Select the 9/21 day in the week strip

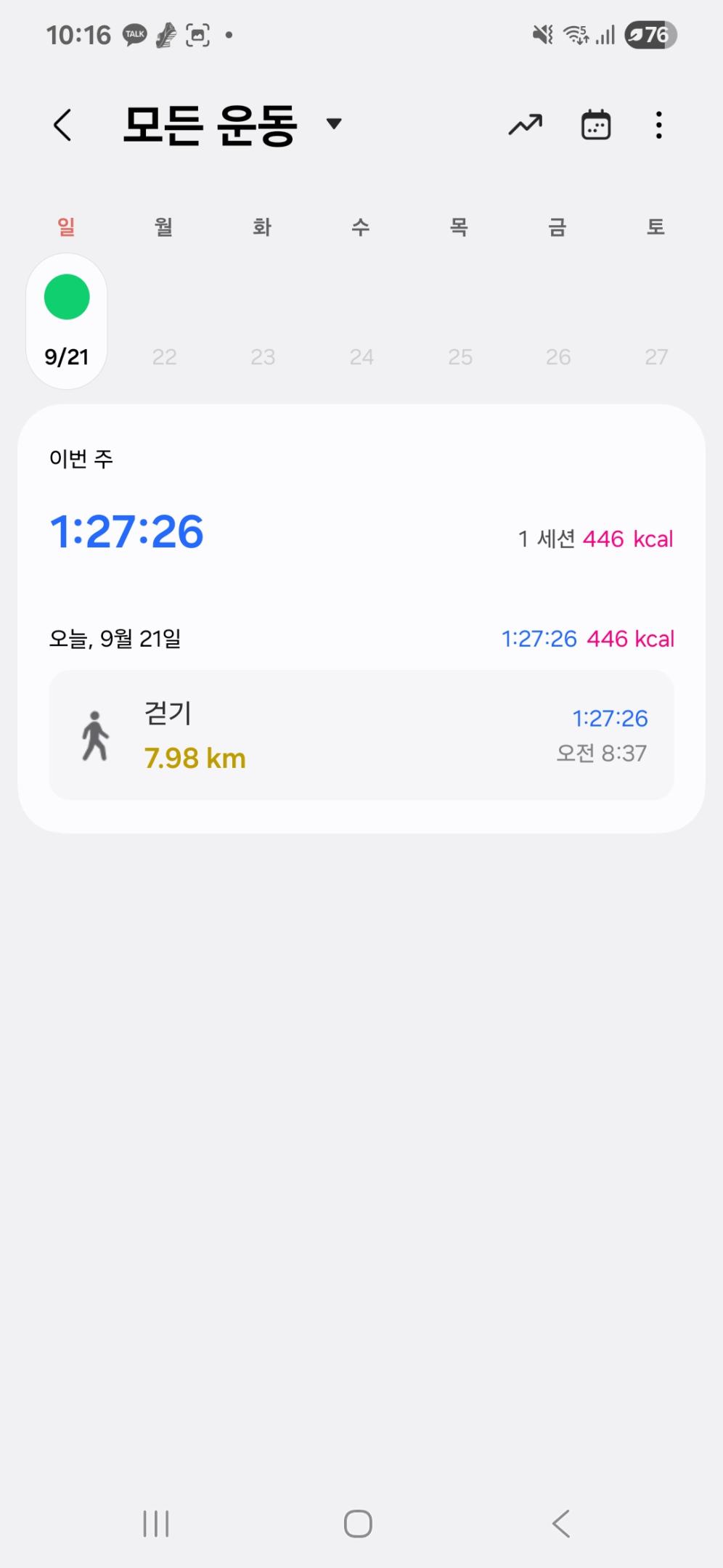67,322
